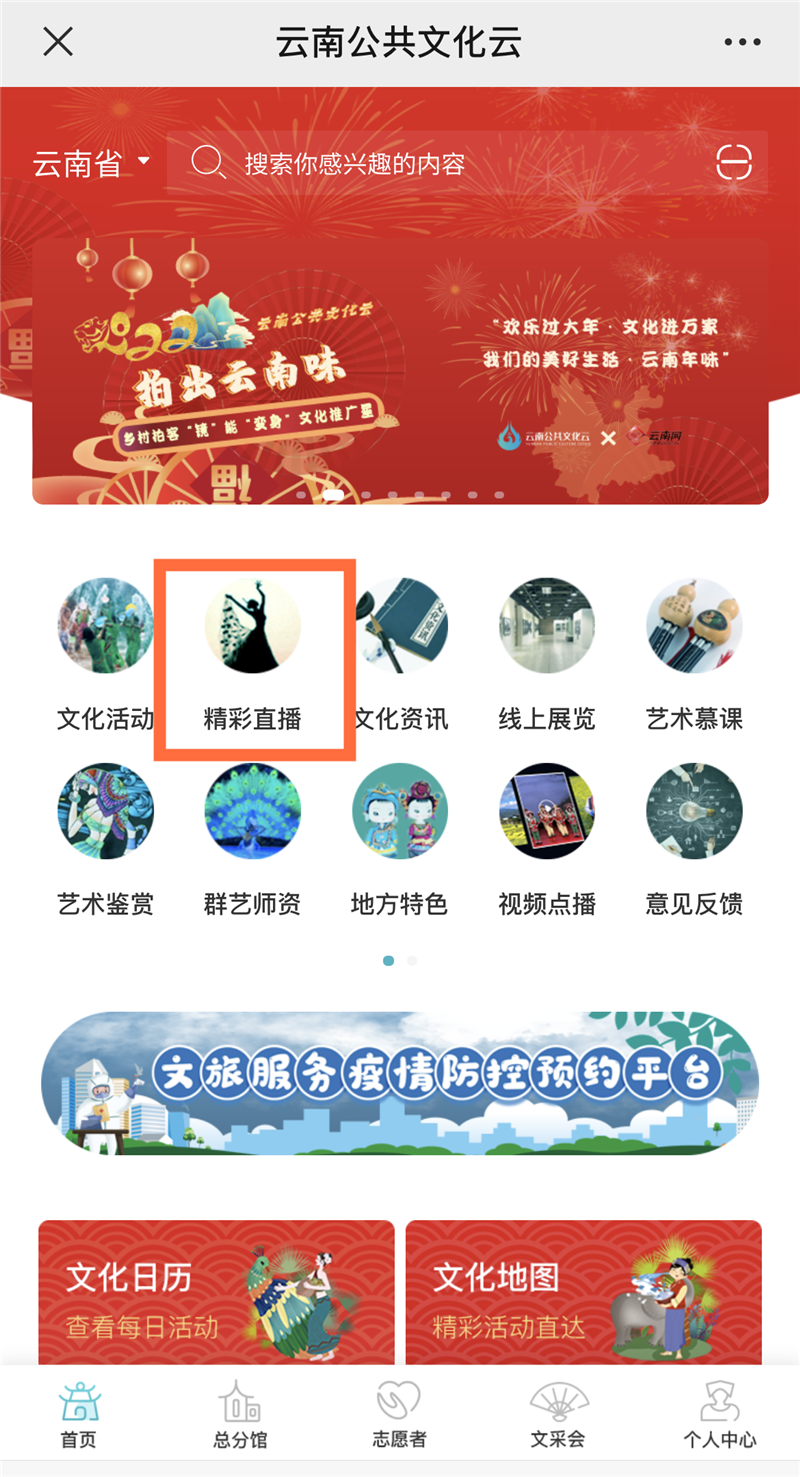Open the scan code icon
This screenshot has width=800, height=1477.
click(x=734, y=162)
